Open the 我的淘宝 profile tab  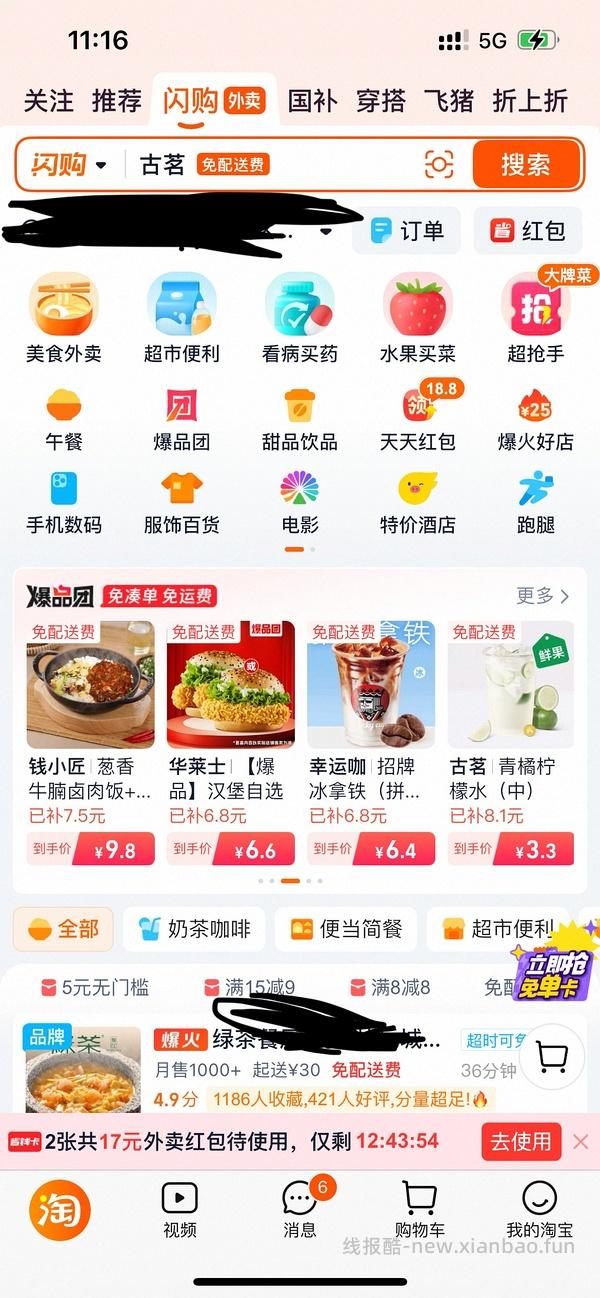point(538,1209)
